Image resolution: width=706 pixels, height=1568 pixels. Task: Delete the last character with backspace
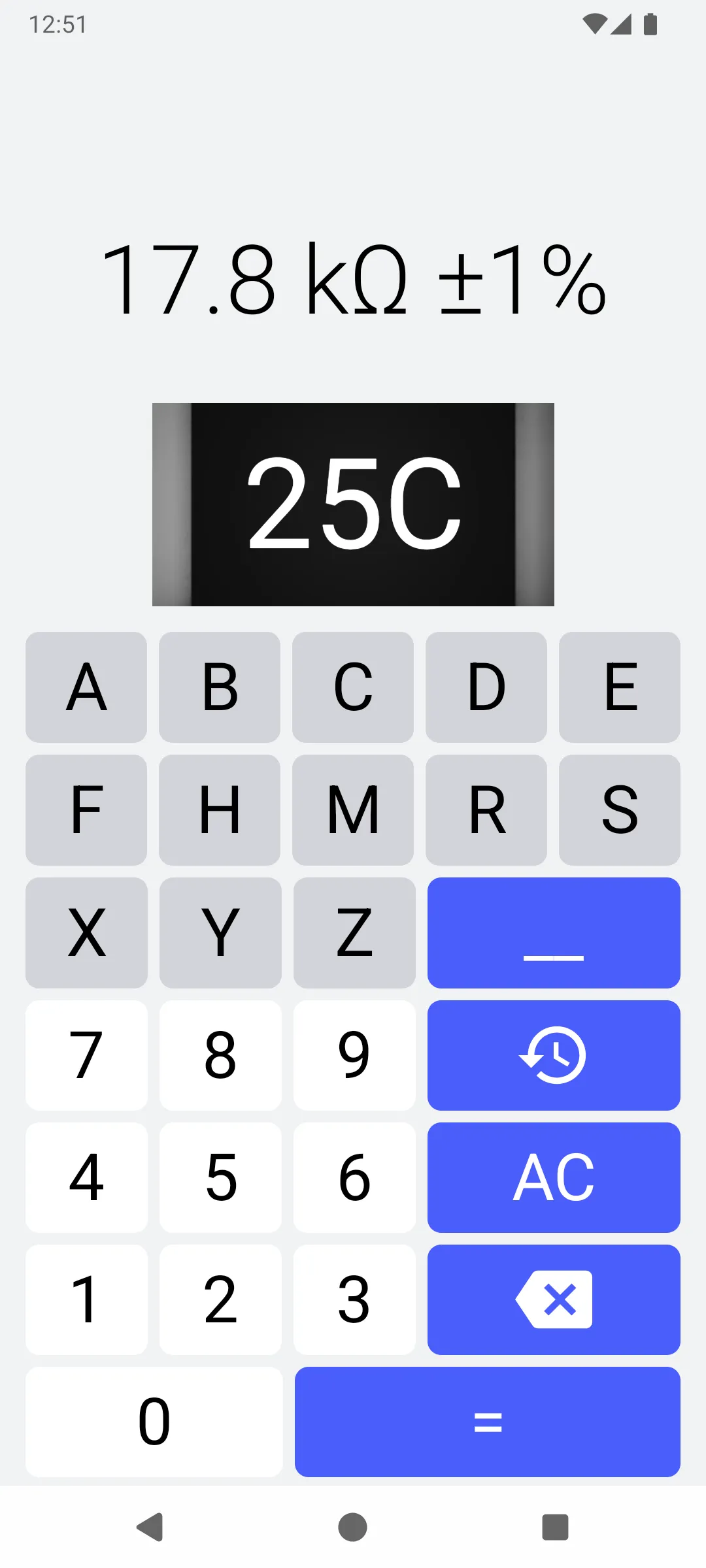[554, 1299]
